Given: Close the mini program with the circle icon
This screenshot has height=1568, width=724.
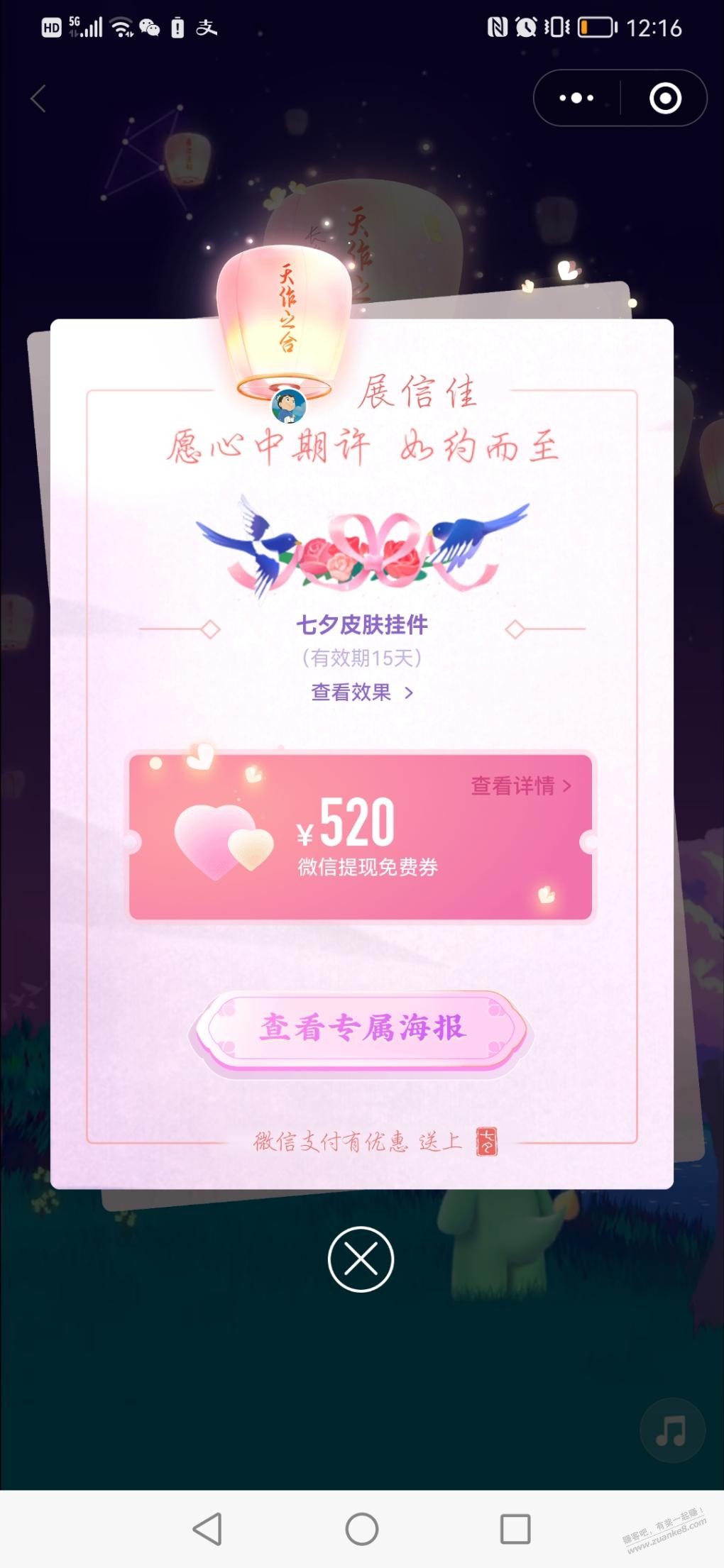Looking at the screenshot, I should (x=665, y=98).
